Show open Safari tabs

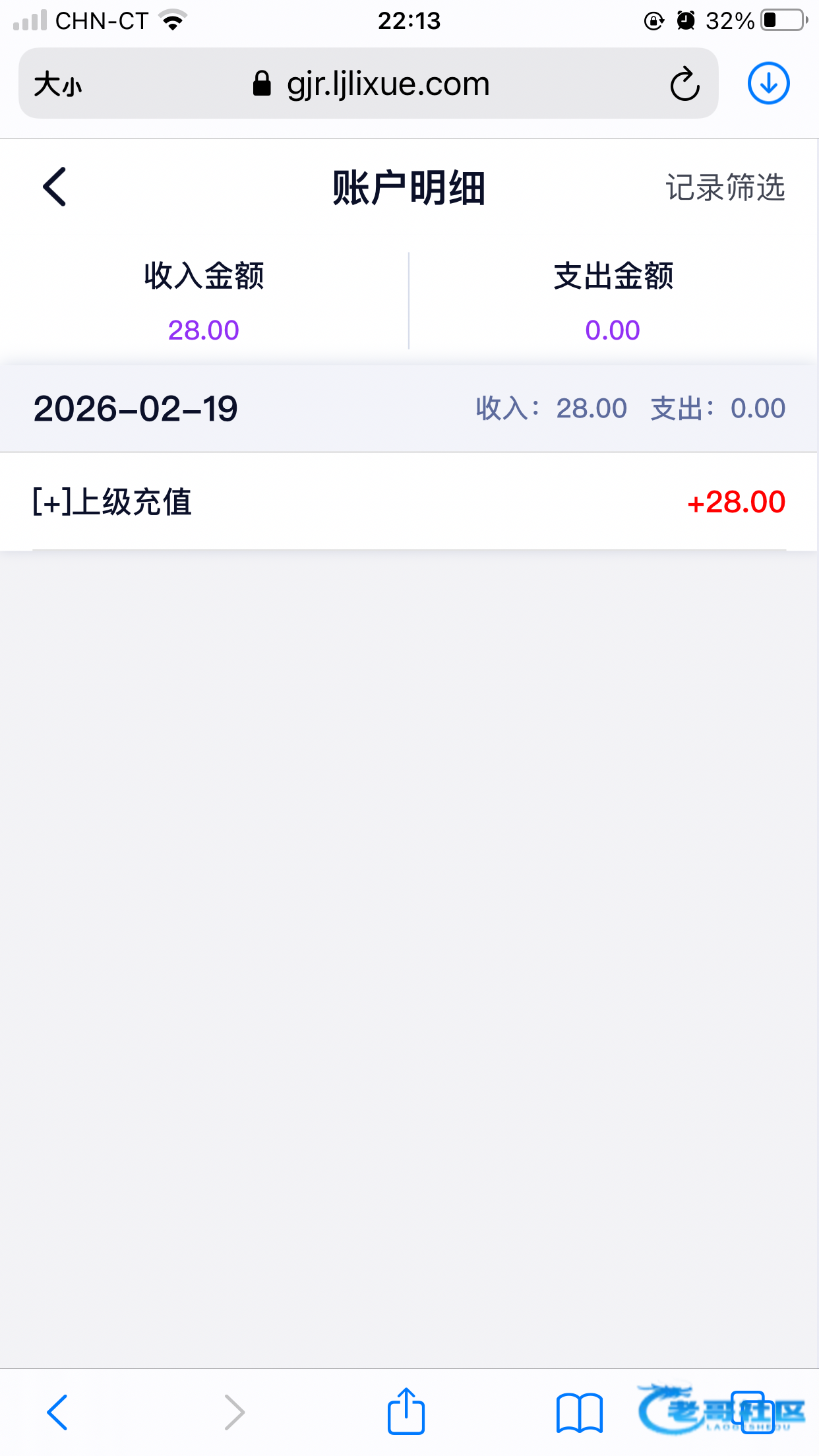(753, 1412)
